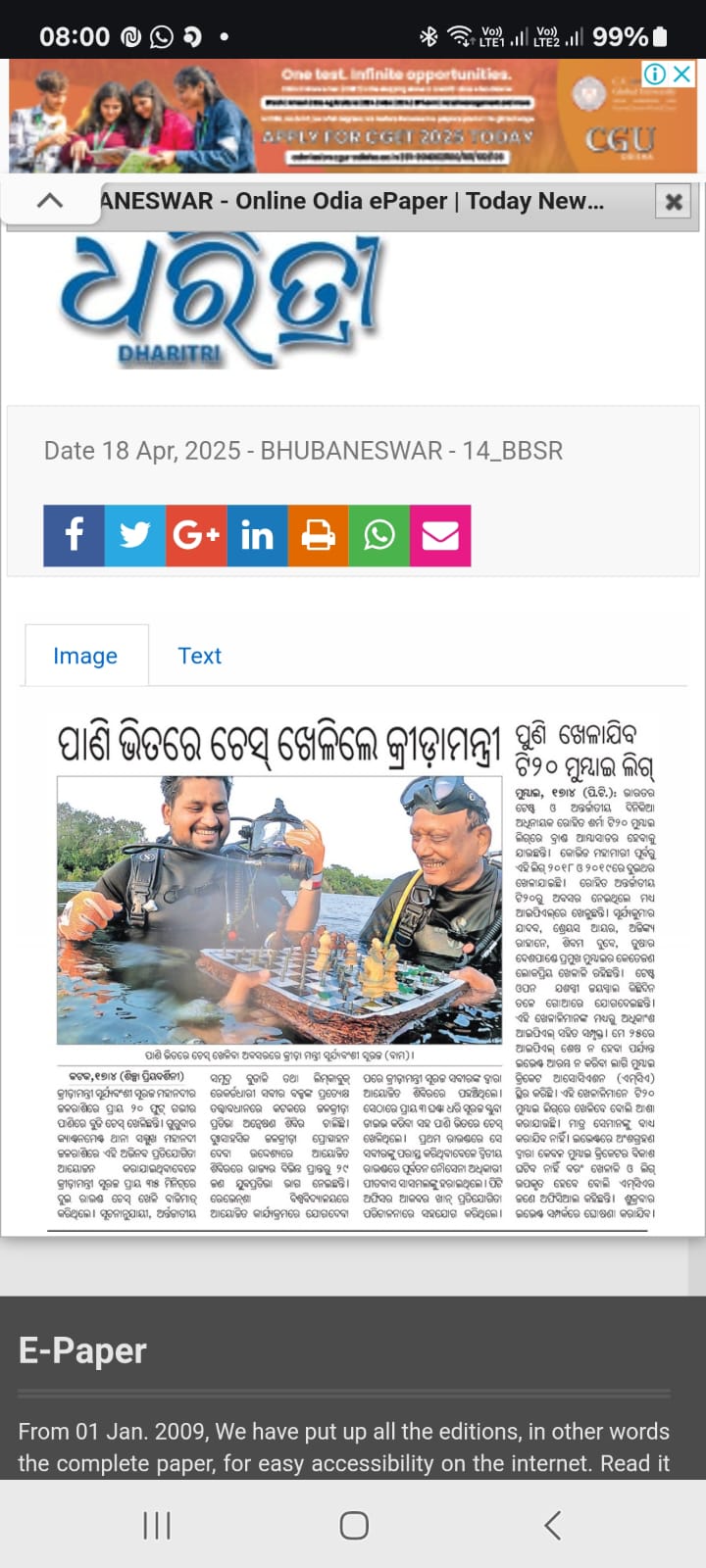Viewport: 706px width, 1568px height.
Task: Open the CGU CGET 2025 ad banner
Action: 353,118
